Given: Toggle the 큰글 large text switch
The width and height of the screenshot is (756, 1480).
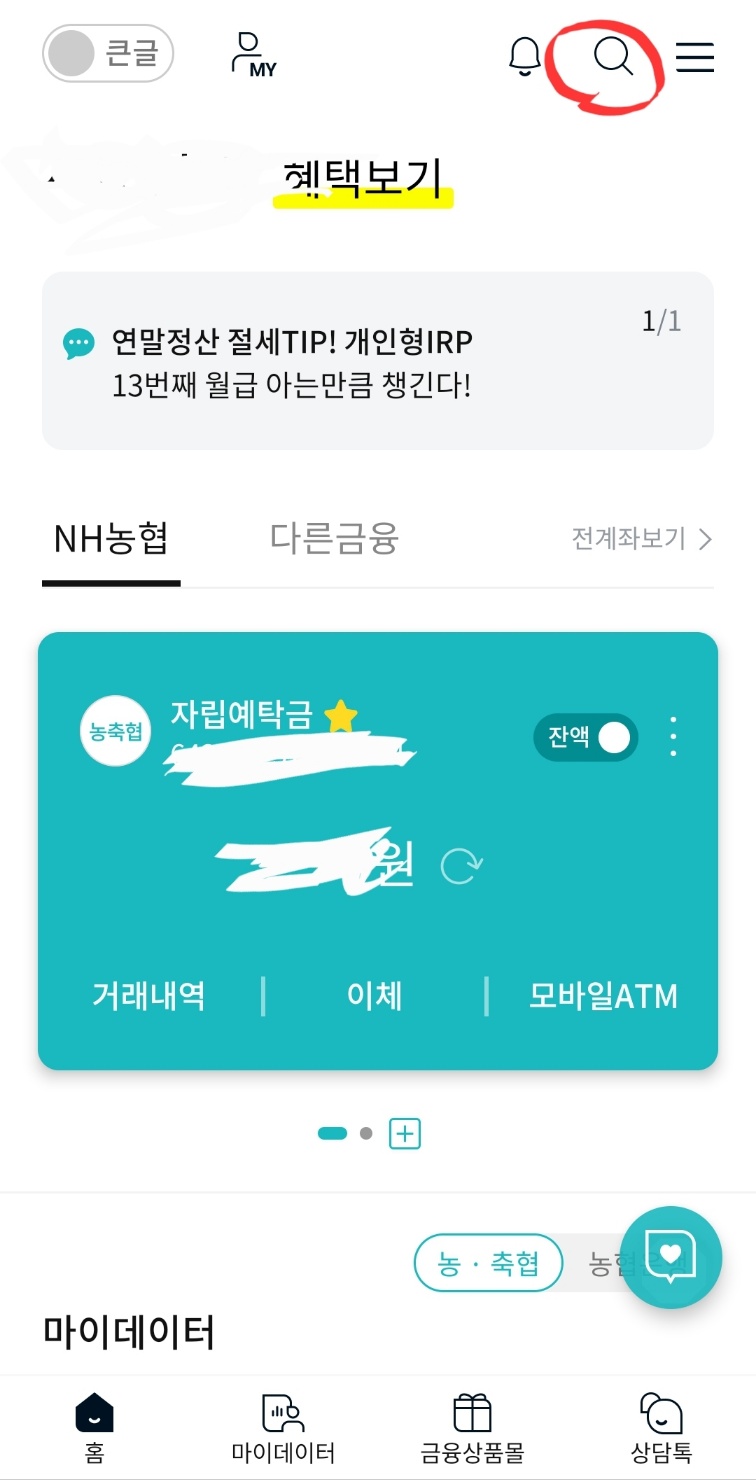Looking at the screenshot, I should click(108, 53).
